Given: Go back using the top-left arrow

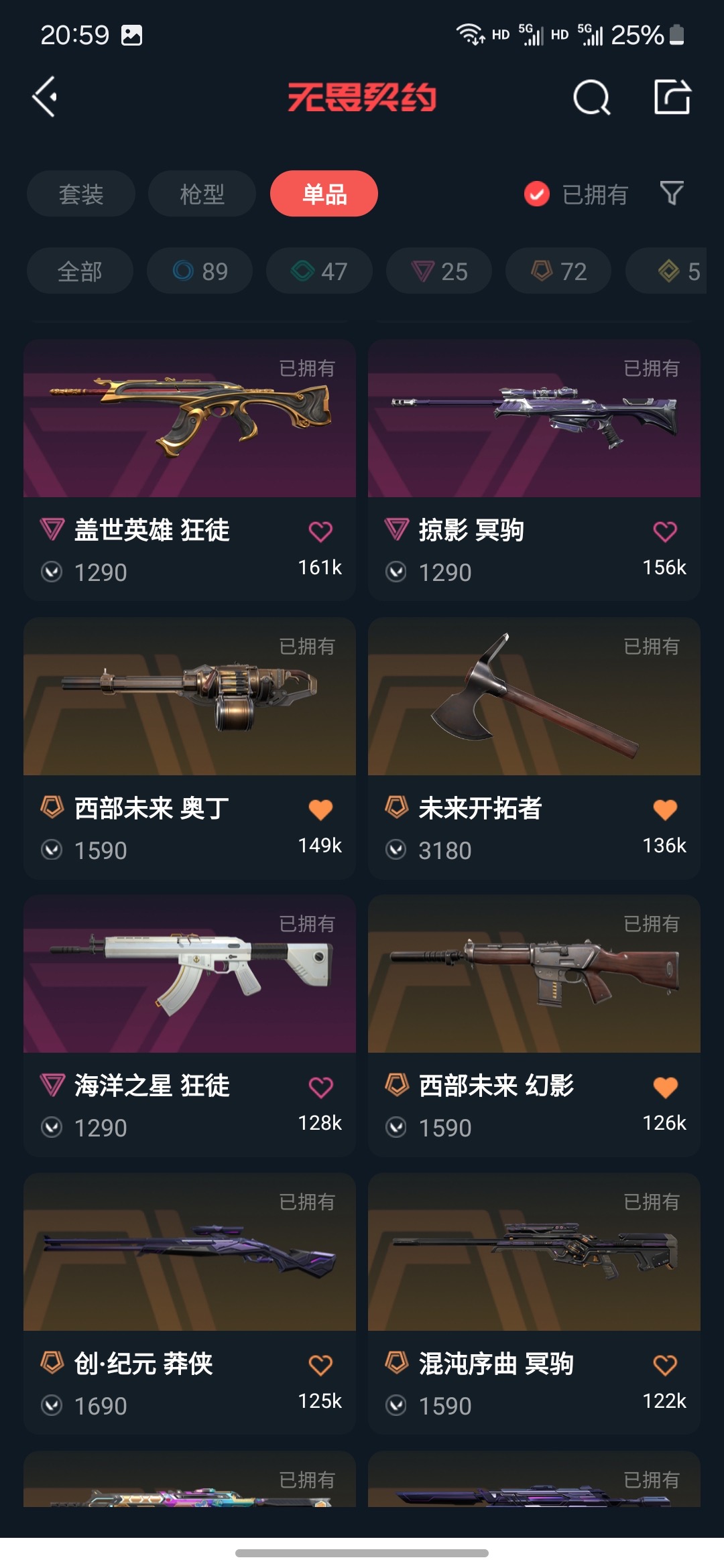Looking at the screenshot, I should [45, 97].
